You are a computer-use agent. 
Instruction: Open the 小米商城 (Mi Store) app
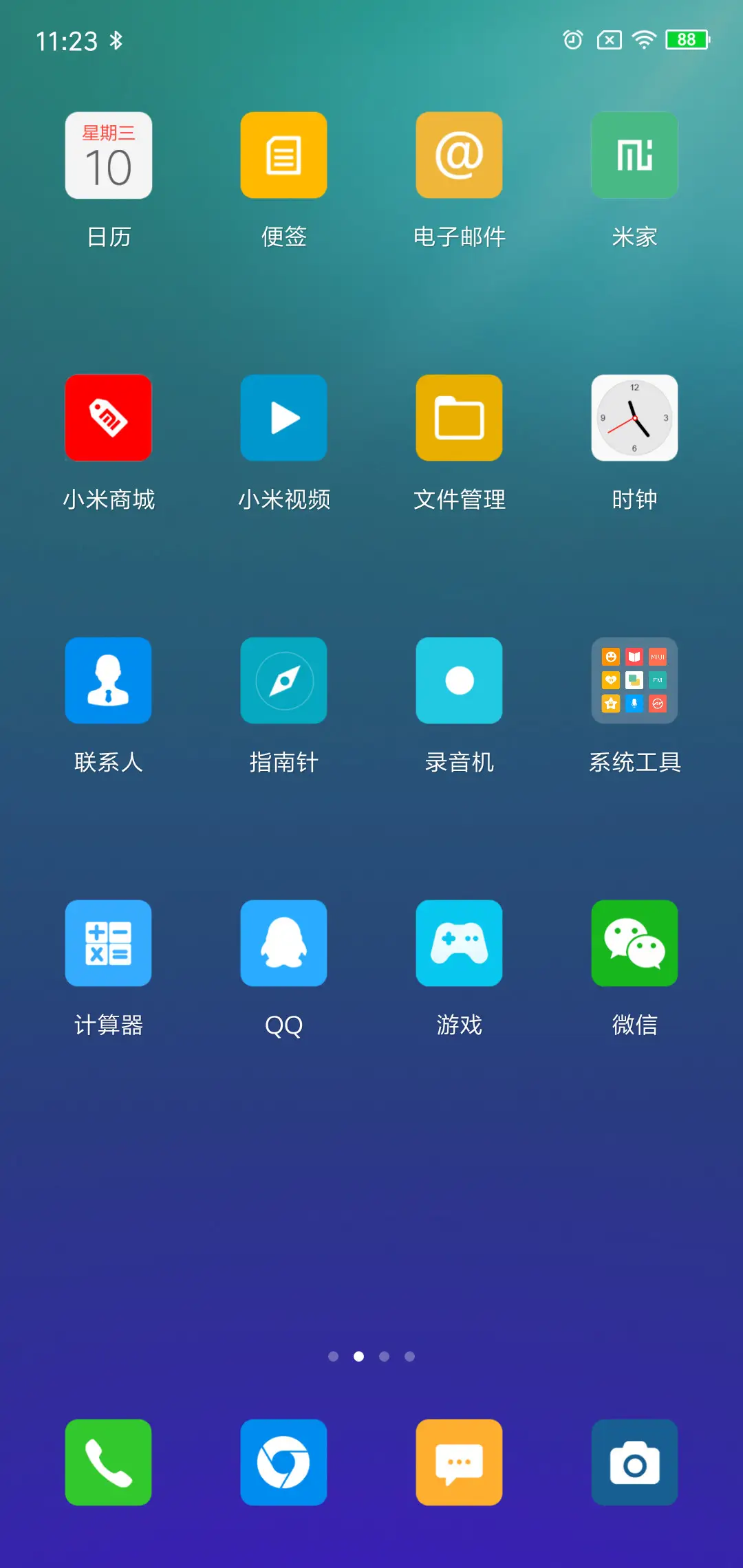tap(108, 417)
